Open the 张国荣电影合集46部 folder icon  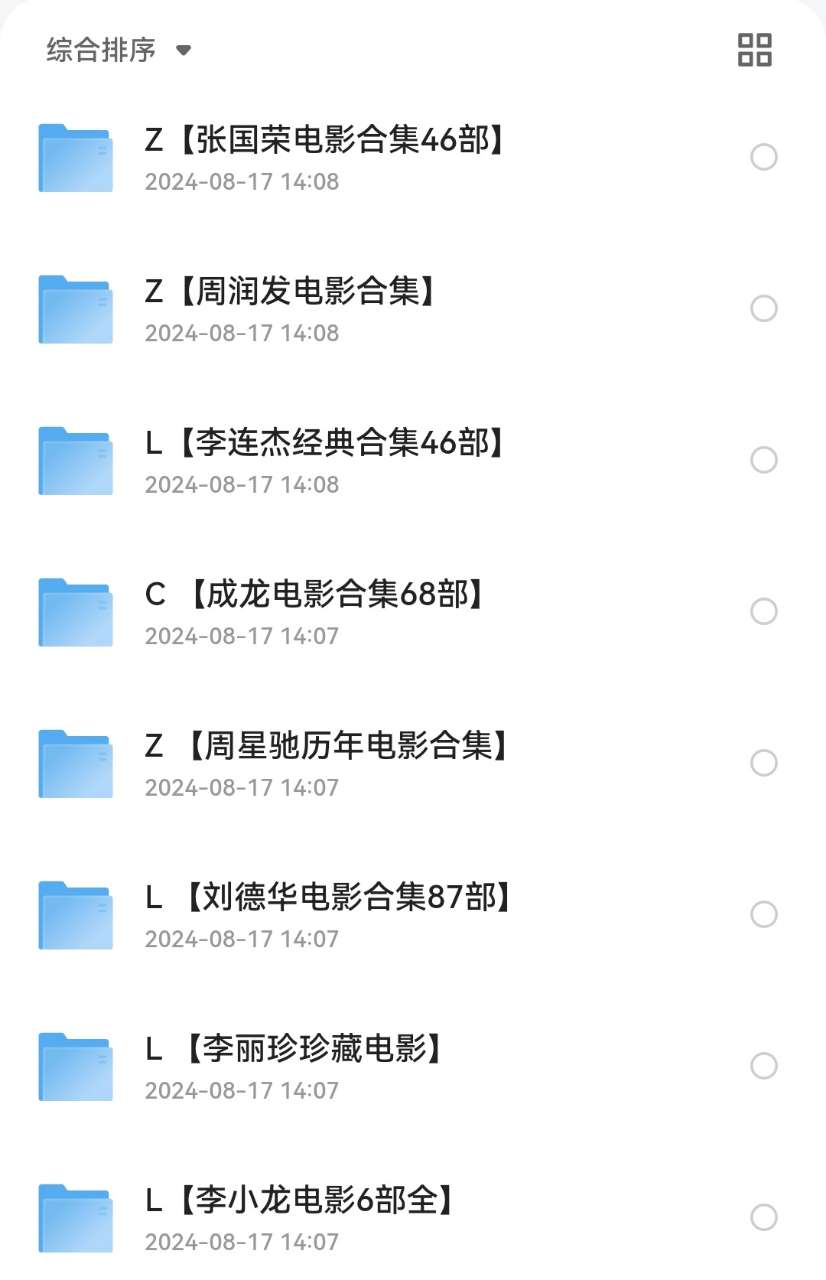[x=75, y=157]
